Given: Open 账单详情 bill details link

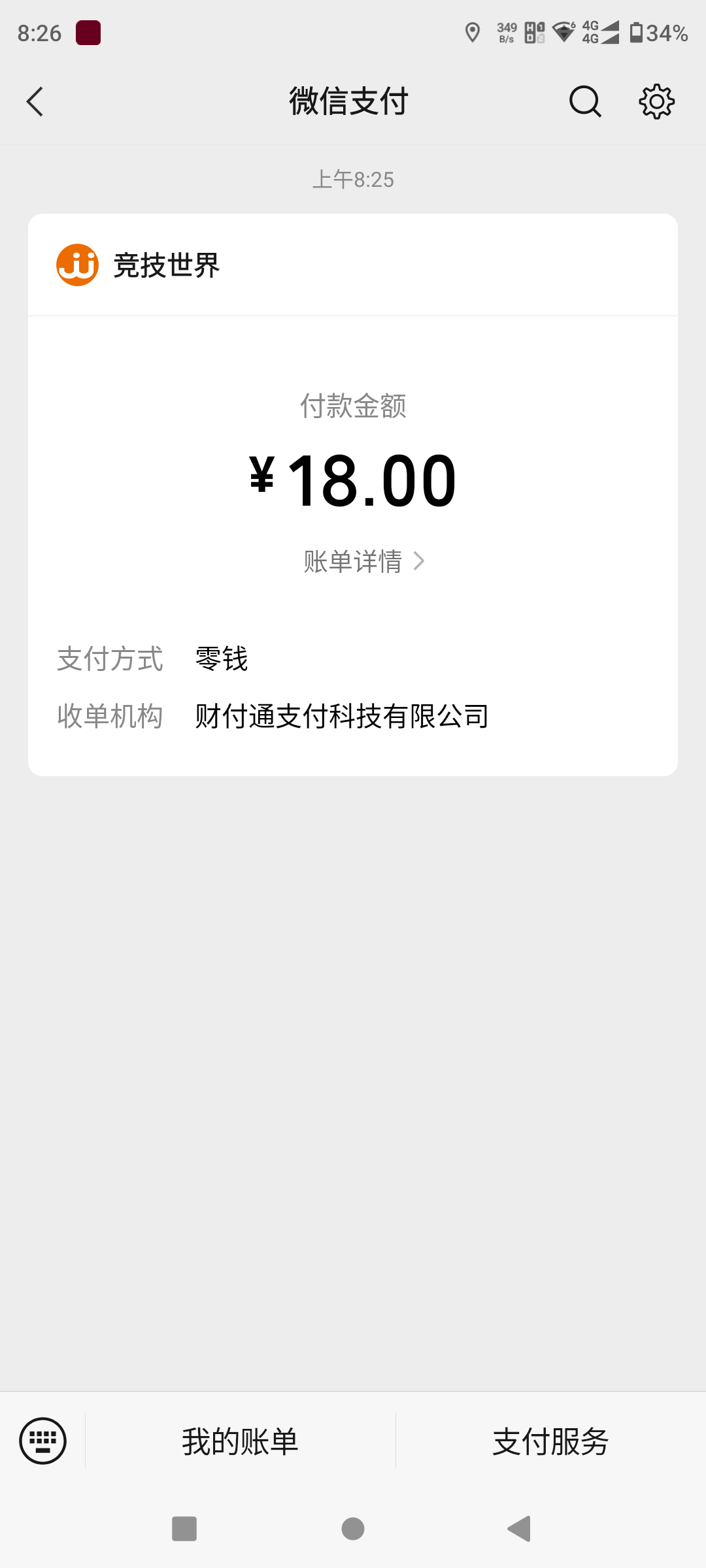Looking at the screenshot, I should [363, 561].
